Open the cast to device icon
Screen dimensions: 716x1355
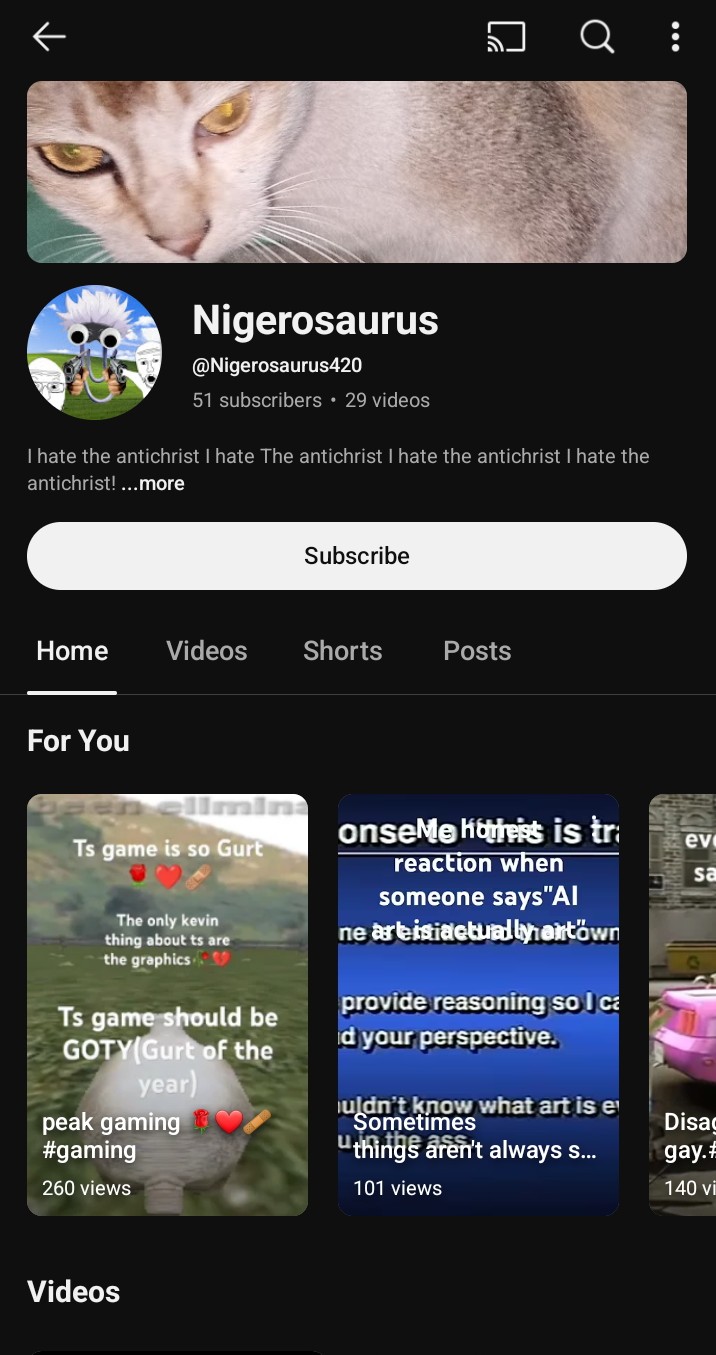click(506, 37)
